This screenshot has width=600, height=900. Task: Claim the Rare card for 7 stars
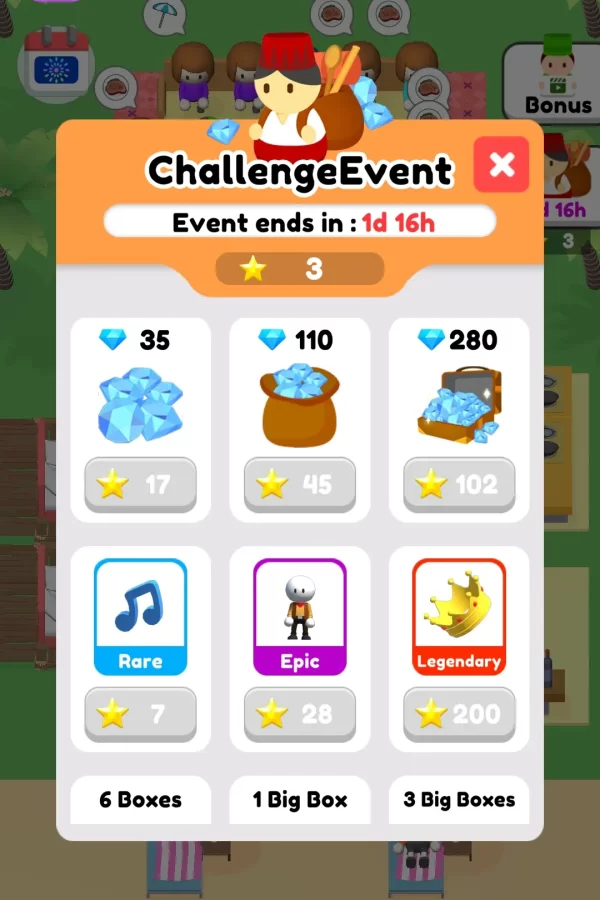click(x=140, y=714)
